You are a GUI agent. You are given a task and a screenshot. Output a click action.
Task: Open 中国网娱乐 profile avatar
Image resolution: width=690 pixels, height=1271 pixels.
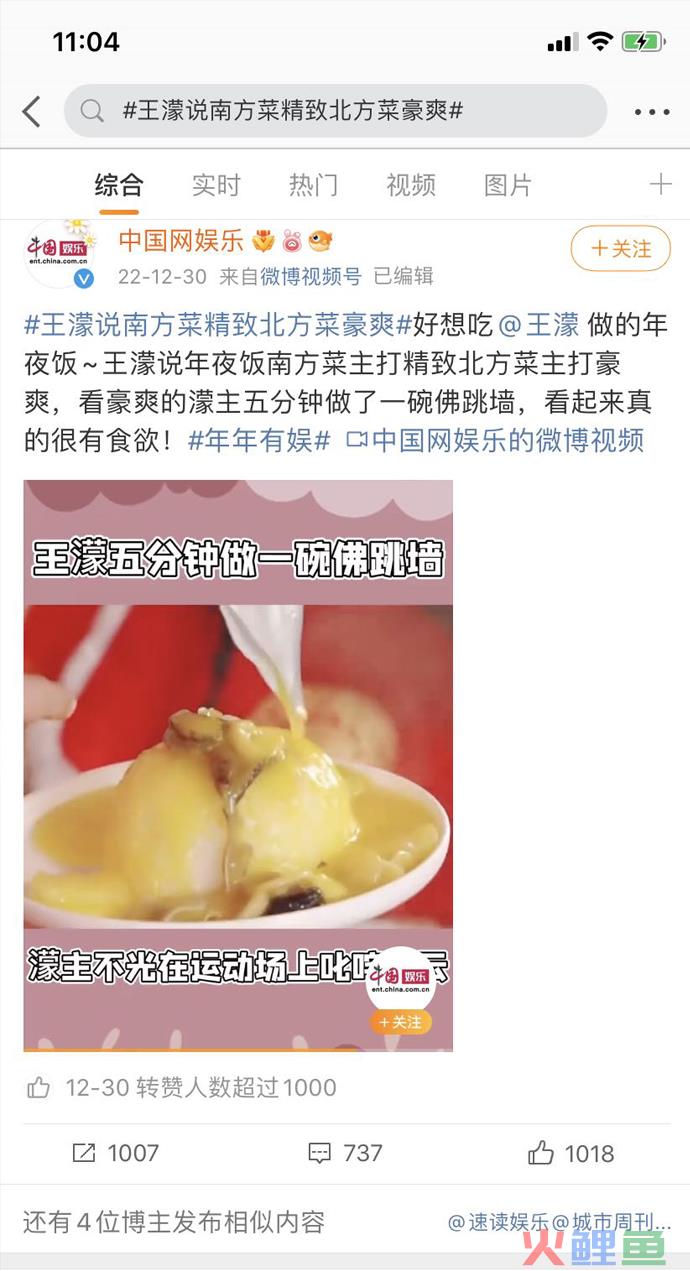click(x=59, y=254)
